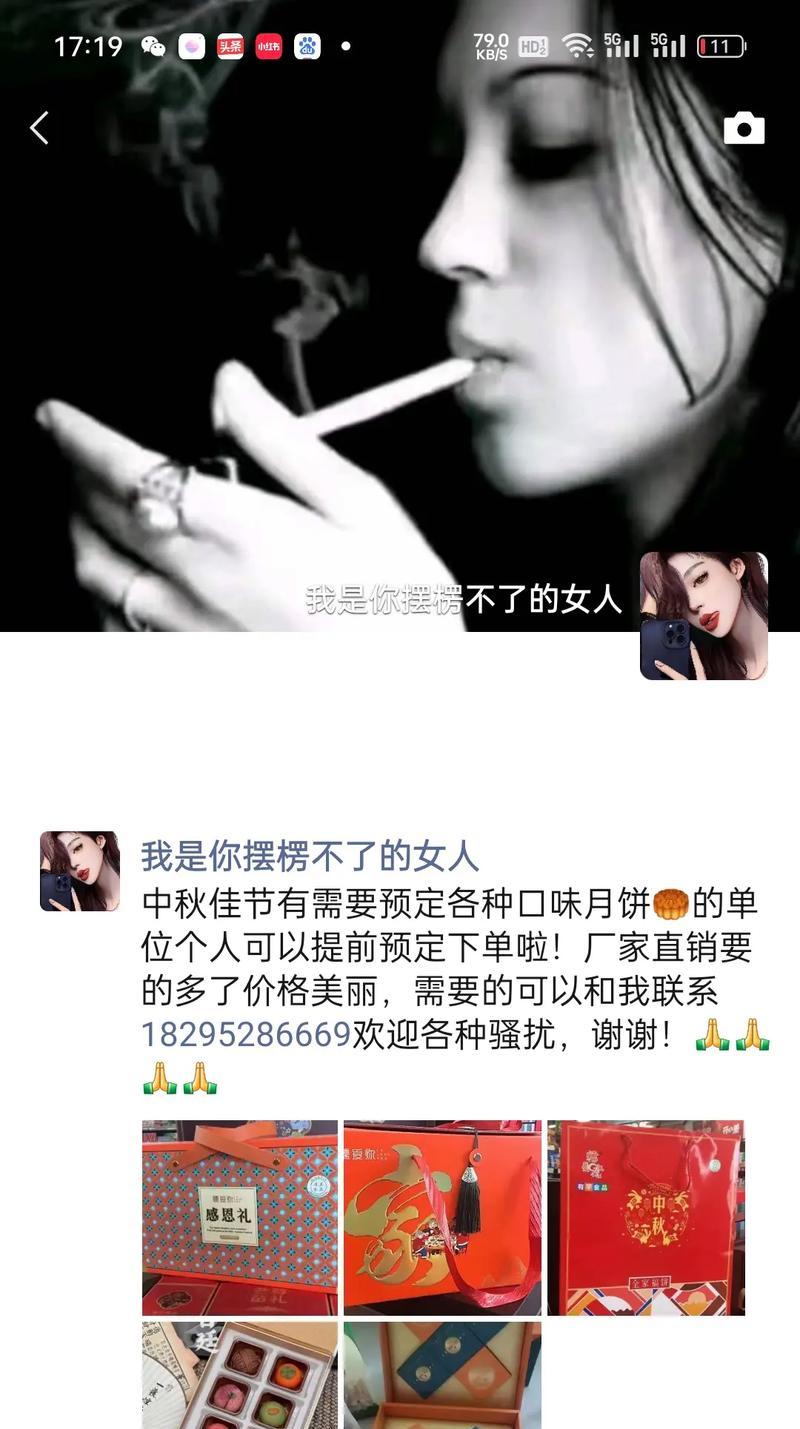800x1429 pixels.
Task: View the orange 家 gift bag photo
Action: [x=442, y=1217]
